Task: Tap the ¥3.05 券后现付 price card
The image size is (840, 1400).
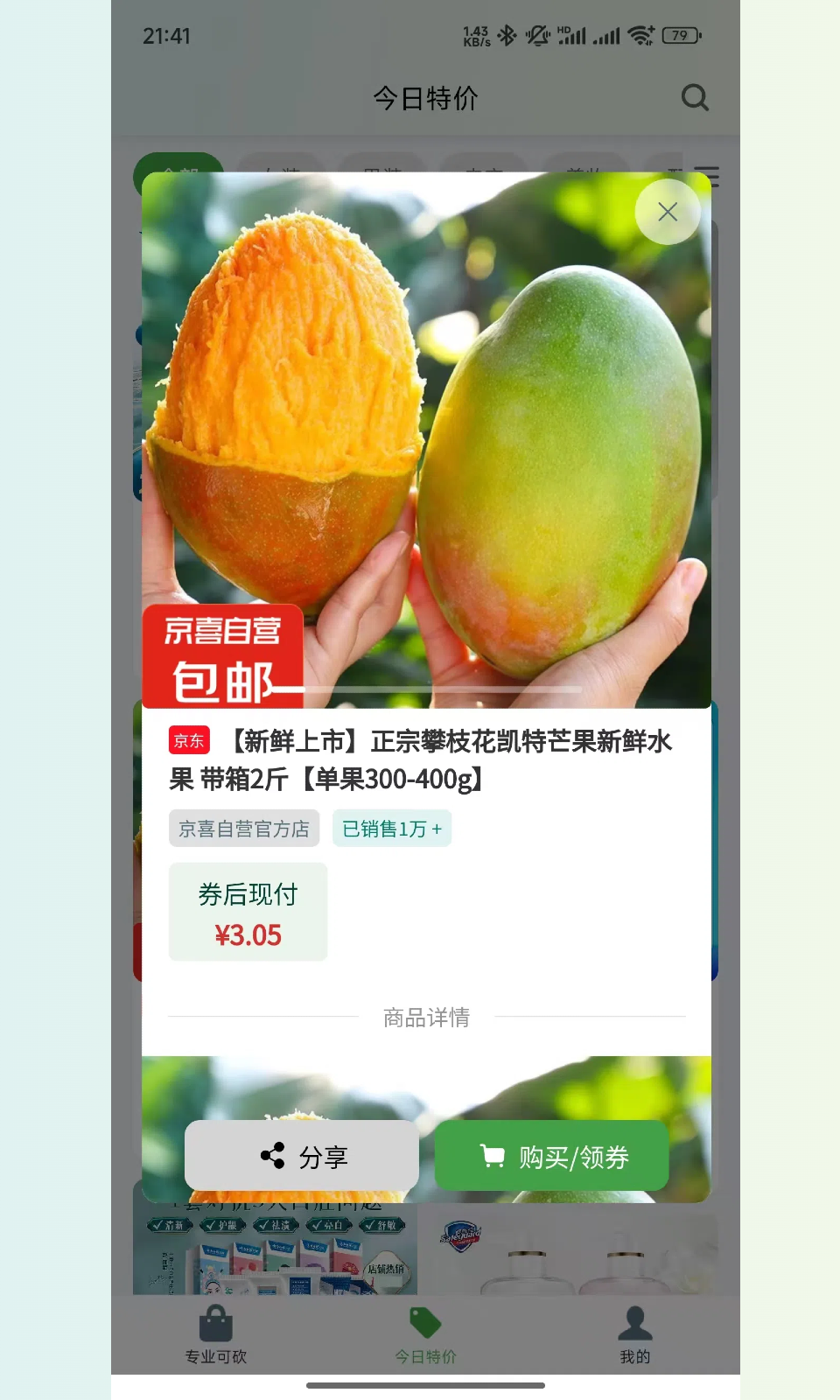Action: tap(248, 911)
